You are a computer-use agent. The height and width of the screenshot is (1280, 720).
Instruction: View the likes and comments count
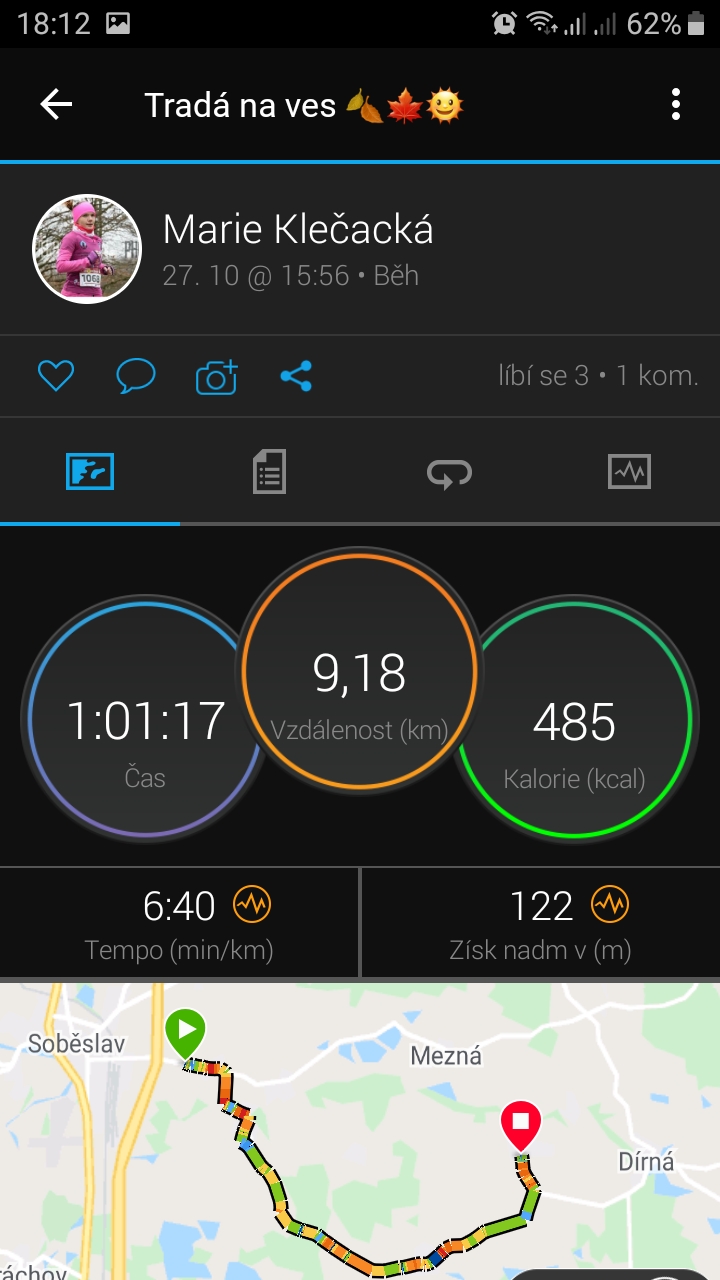tap(598, 376)
